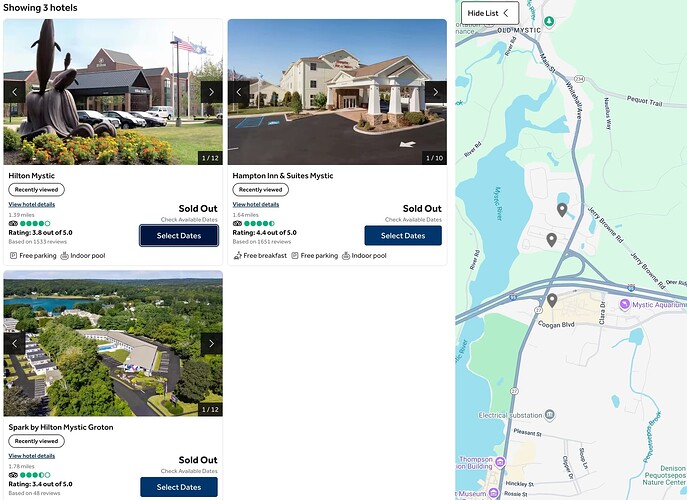Show next photo of Hilton Mystic
Image resolution: width=687 pixels, height=500 pixels.
211,92
